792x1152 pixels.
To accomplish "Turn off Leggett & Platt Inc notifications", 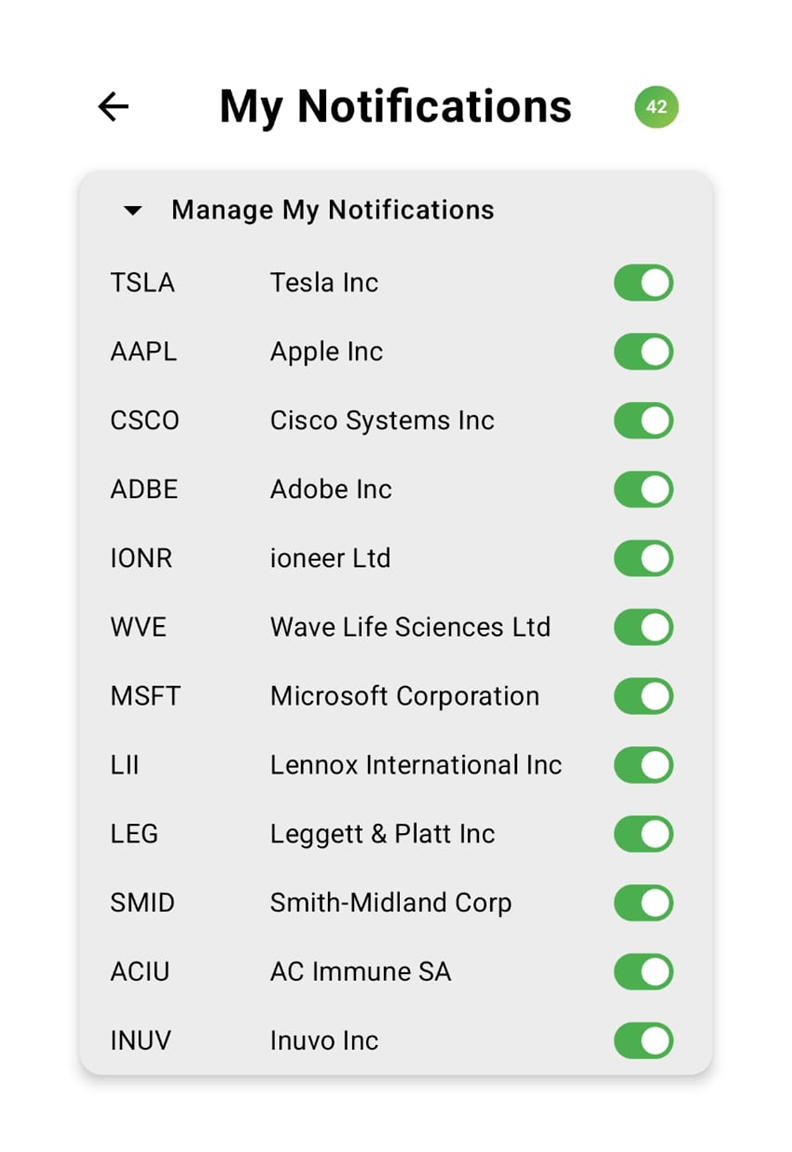I will pos(643,834).
